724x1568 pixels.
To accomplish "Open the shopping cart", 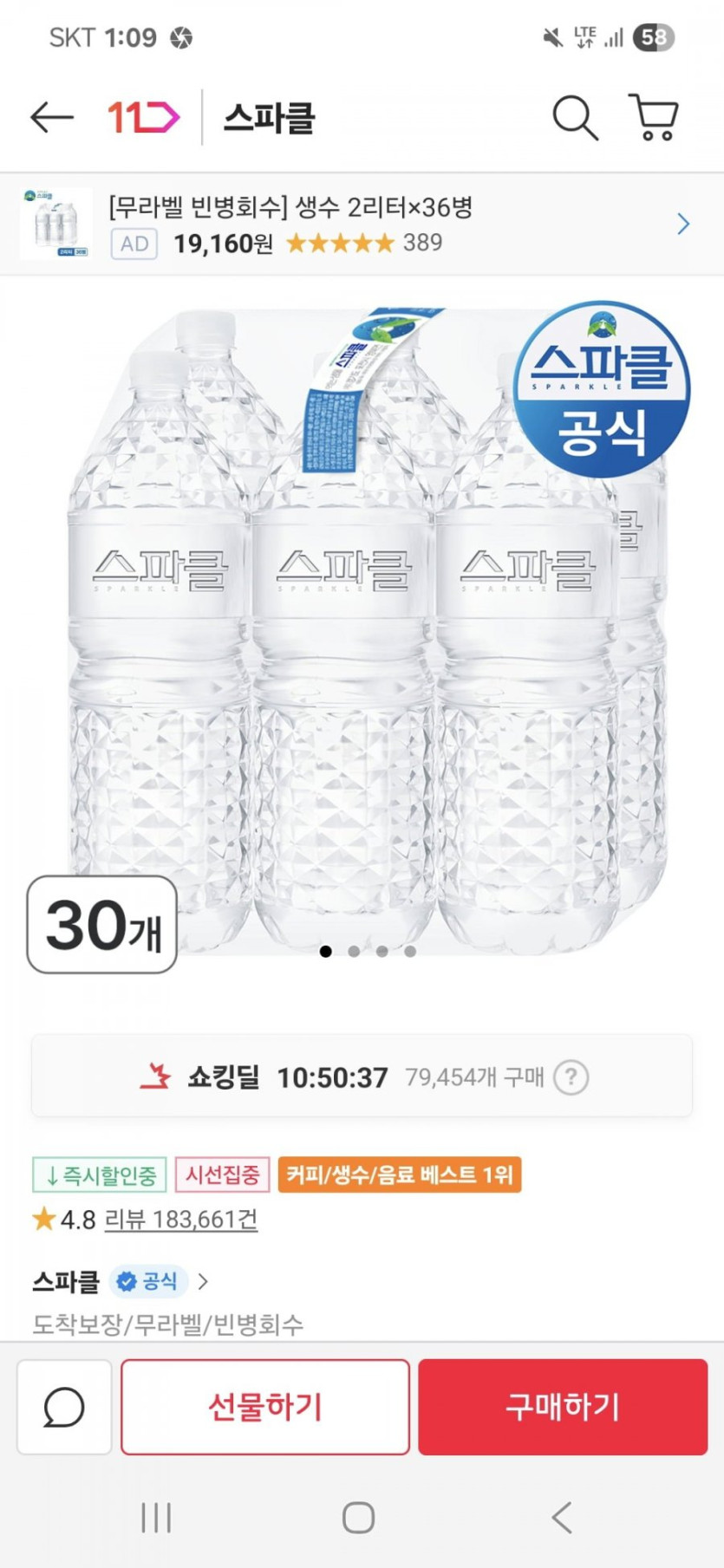I will tap(653, 117).
